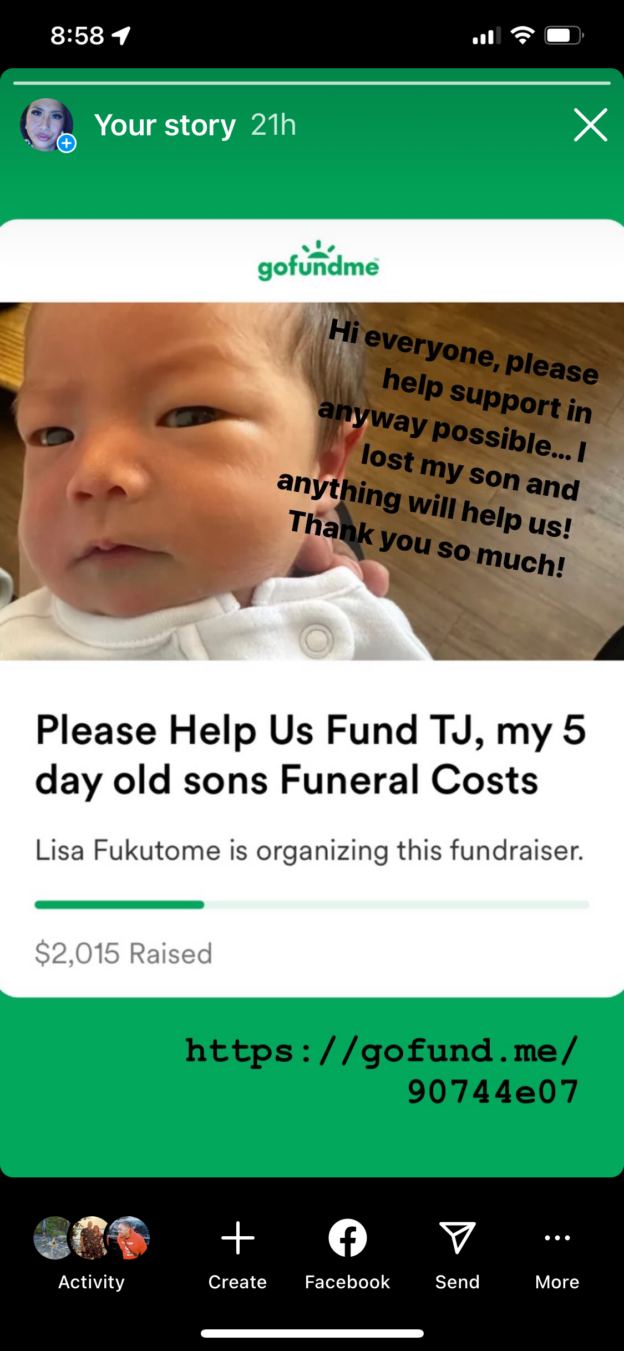This screenshot has height=1351, width=624.
Task: Close the story viewer
Action: [590, 125]
